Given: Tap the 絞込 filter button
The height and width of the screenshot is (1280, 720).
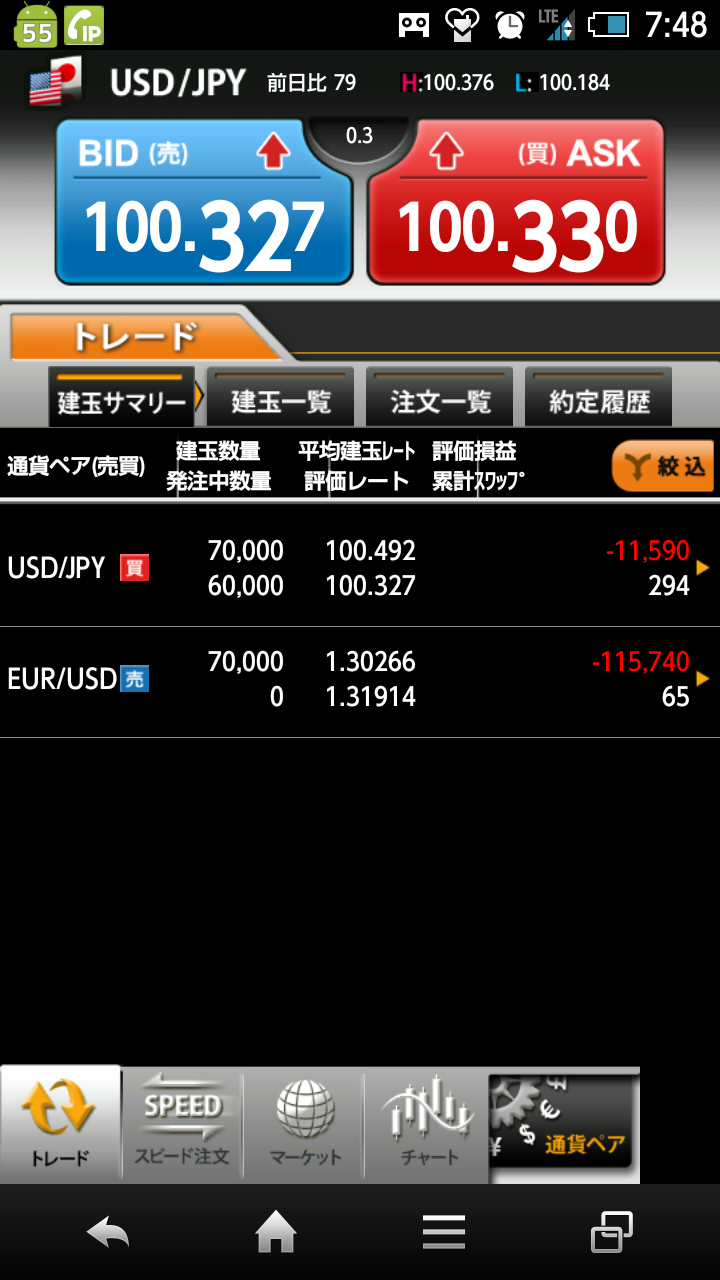Looking at the screenshot, I should point(662,466).
